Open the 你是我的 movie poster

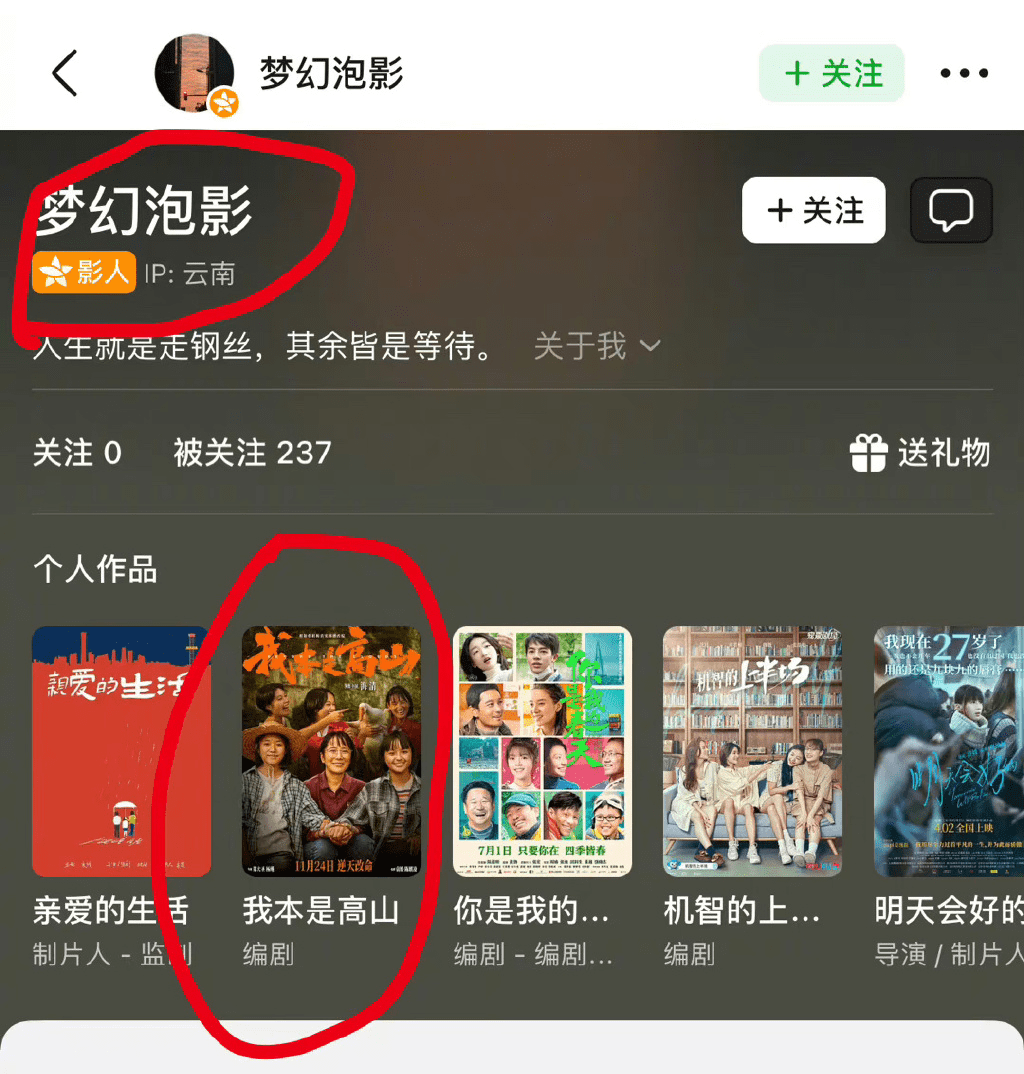pyautogui.click(x=542, y=751)
